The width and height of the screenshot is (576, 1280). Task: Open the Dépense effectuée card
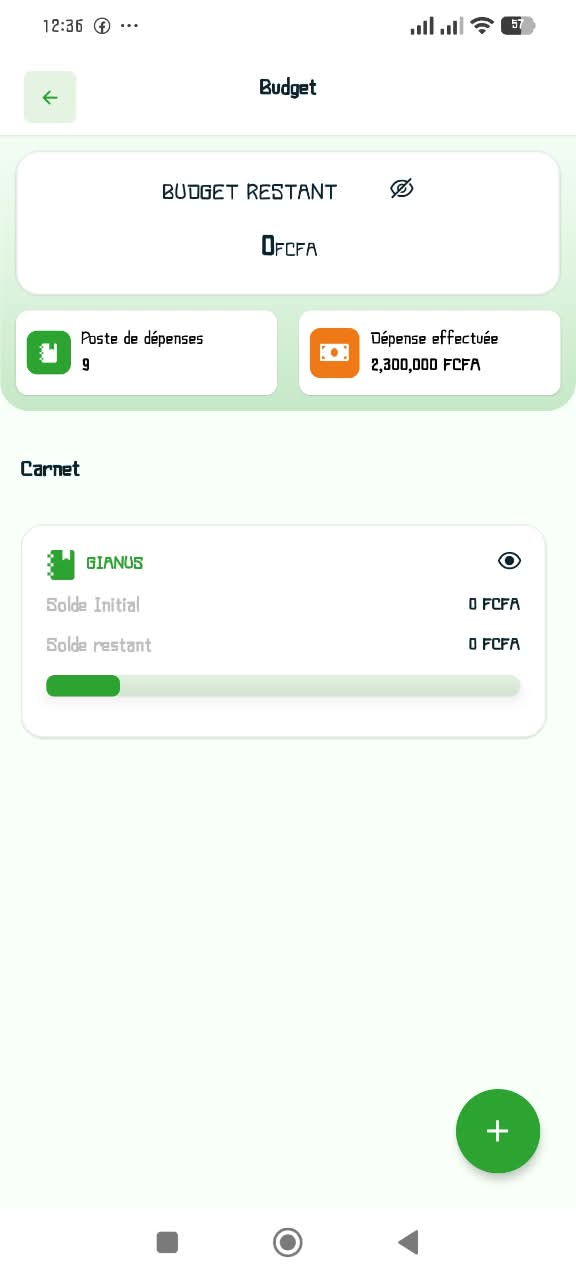click(x=430, y=353)
